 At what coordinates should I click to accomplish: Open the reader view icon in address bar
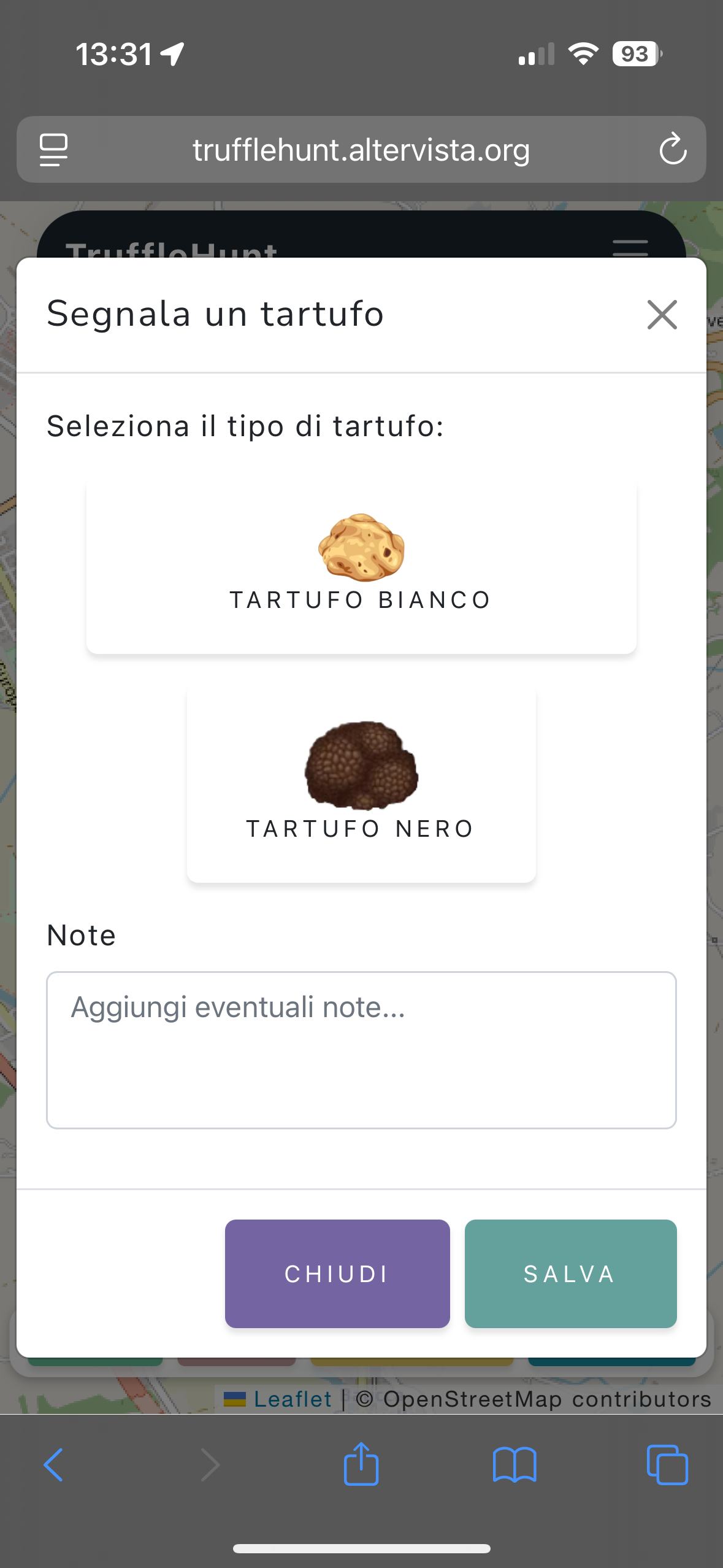point(54,150)
